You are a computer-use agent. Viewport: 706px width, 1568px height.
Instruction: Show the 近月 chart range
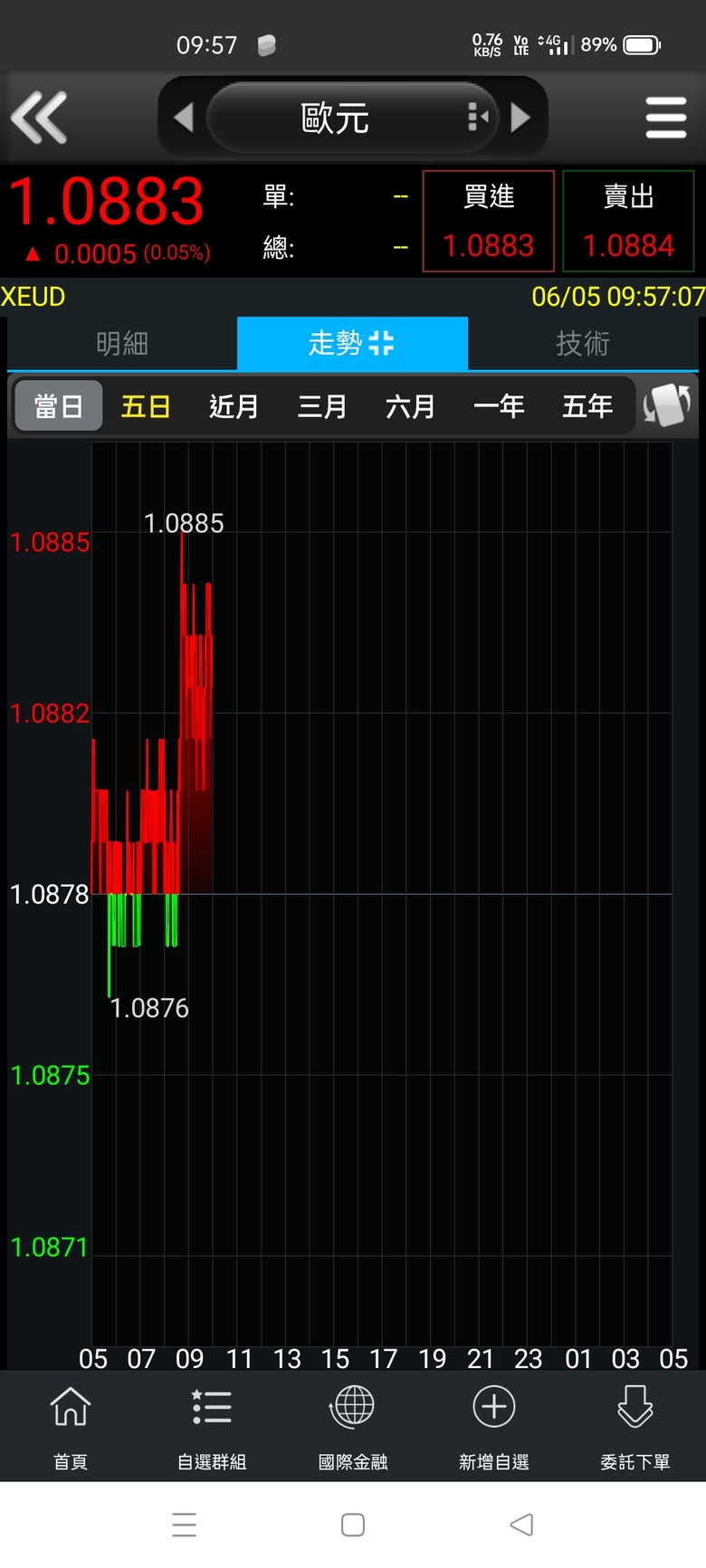tap(234, 406)
